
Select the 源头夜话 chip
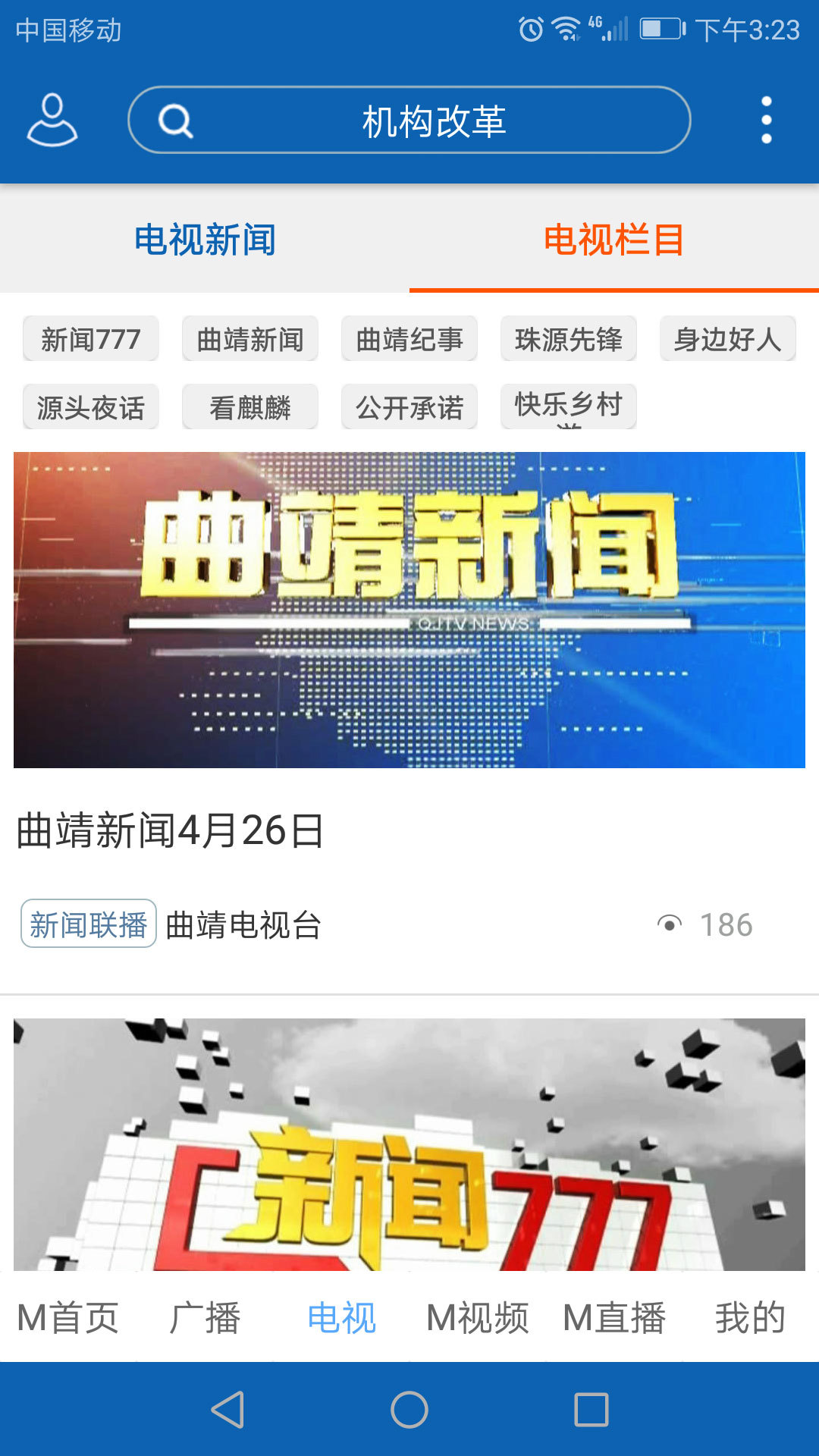[x=91, y=407]
